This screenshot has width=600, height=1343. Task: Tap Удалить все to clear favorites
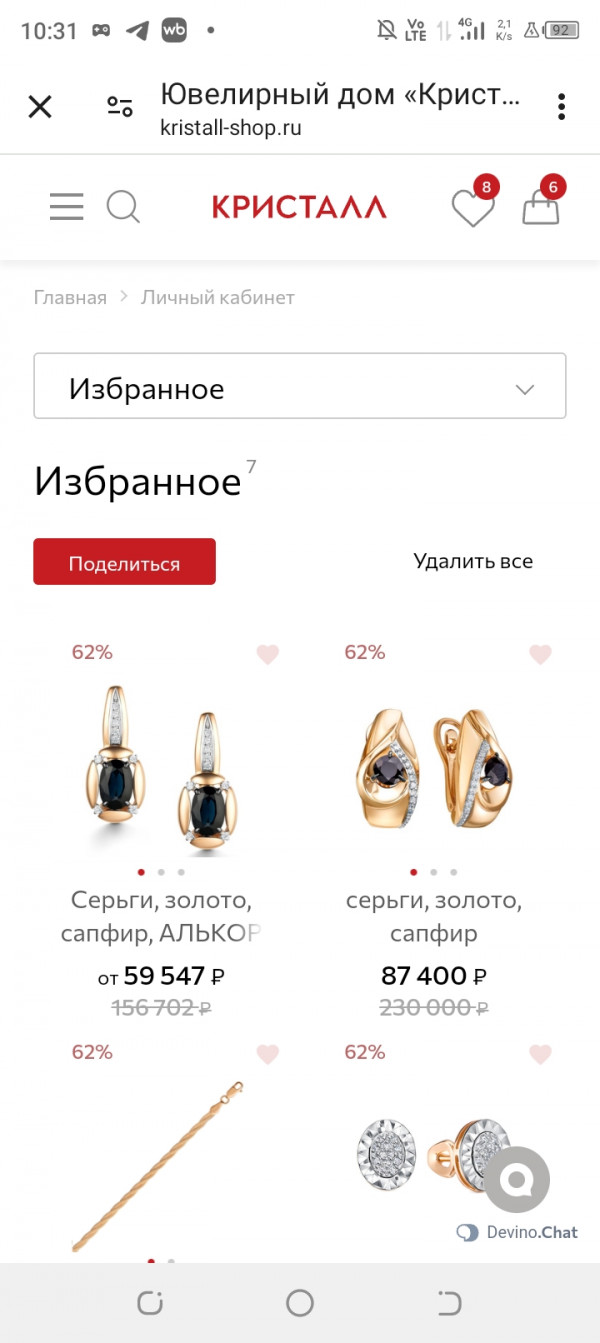click(x=473, y=561)
